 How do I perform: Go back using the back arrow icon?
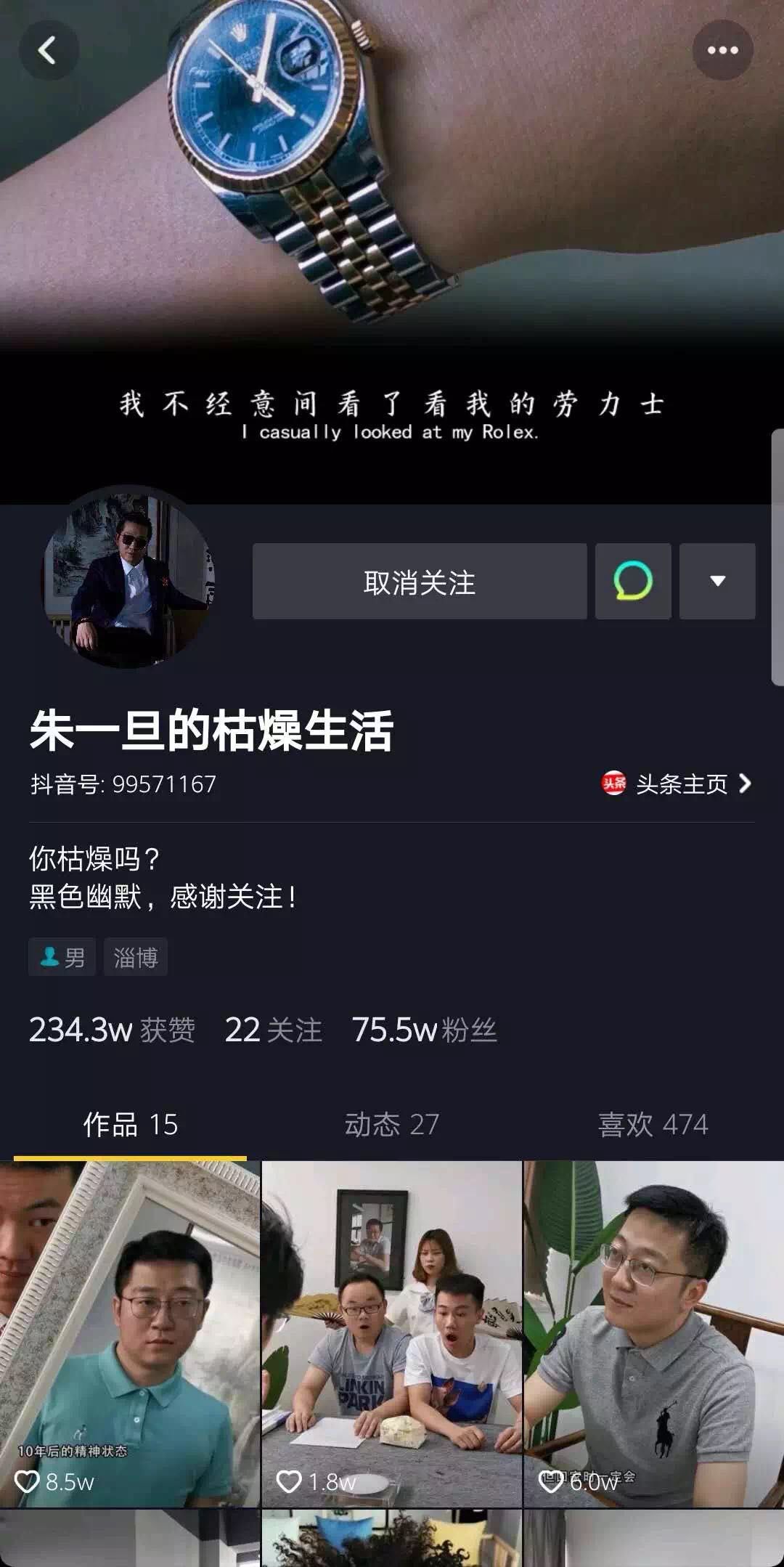point(49,49)
